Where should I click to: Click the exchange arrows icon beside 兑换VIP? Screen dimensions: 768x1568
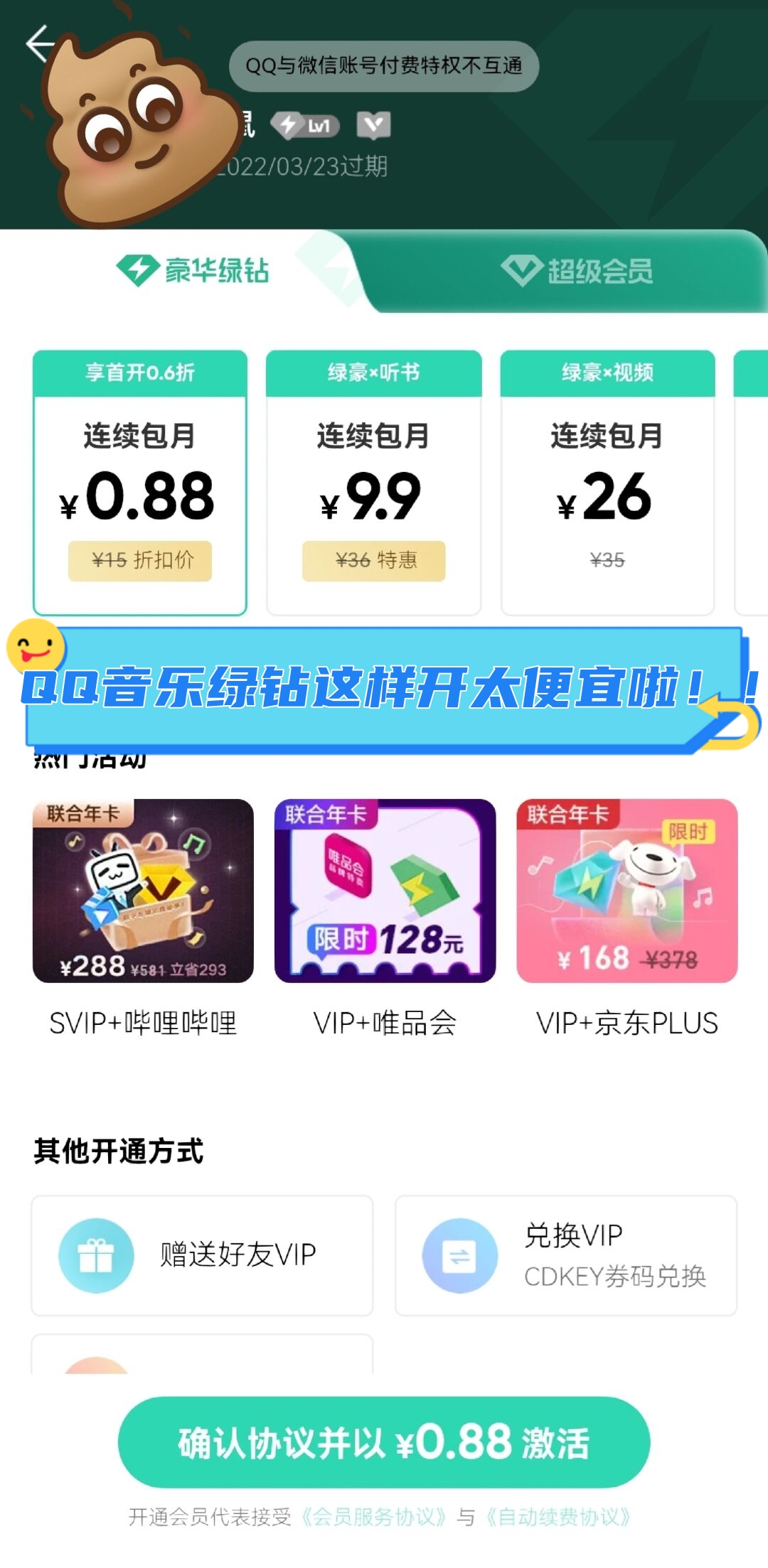pyautogui.click(x=459, y=1255)
